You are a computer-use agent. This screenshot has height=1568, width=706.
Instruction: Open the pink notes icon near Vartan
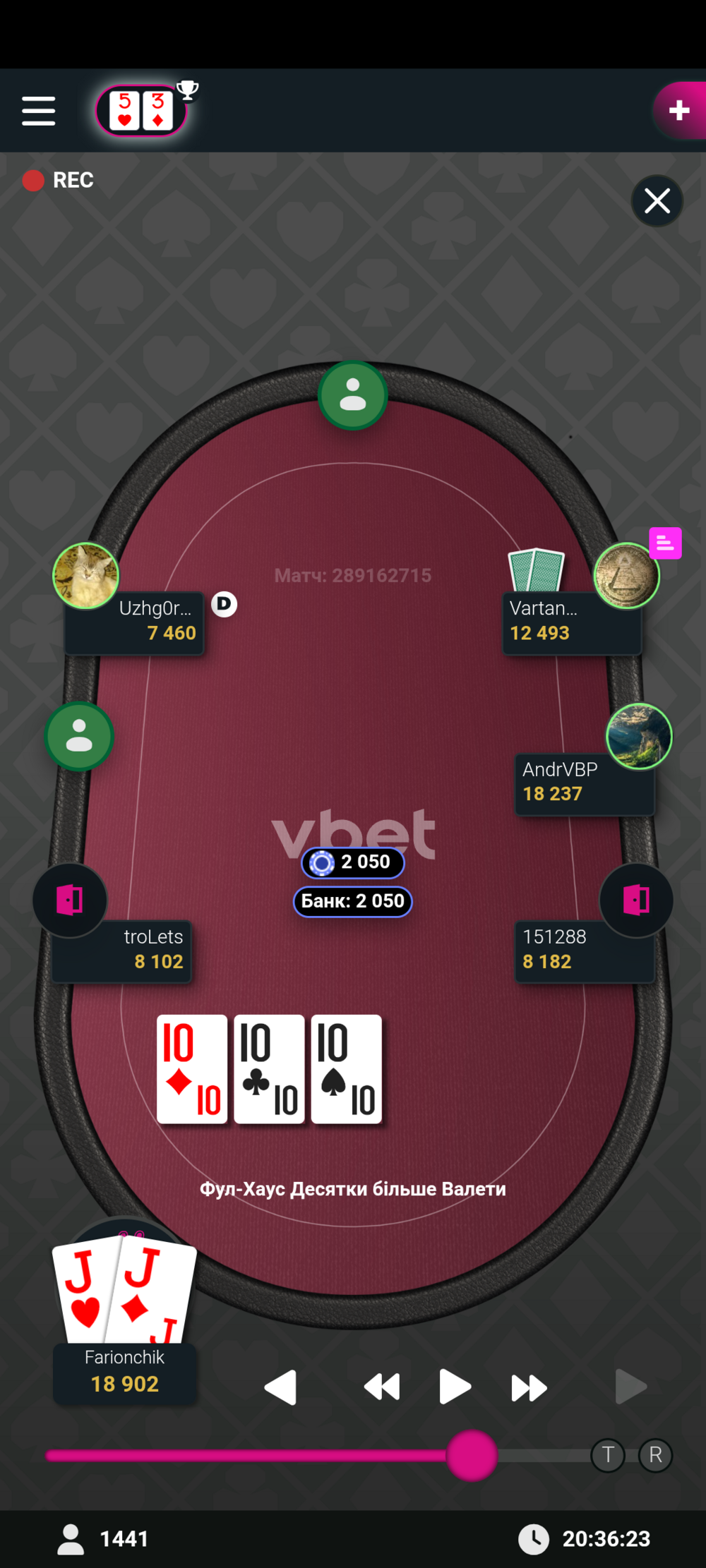coord(665,543)
